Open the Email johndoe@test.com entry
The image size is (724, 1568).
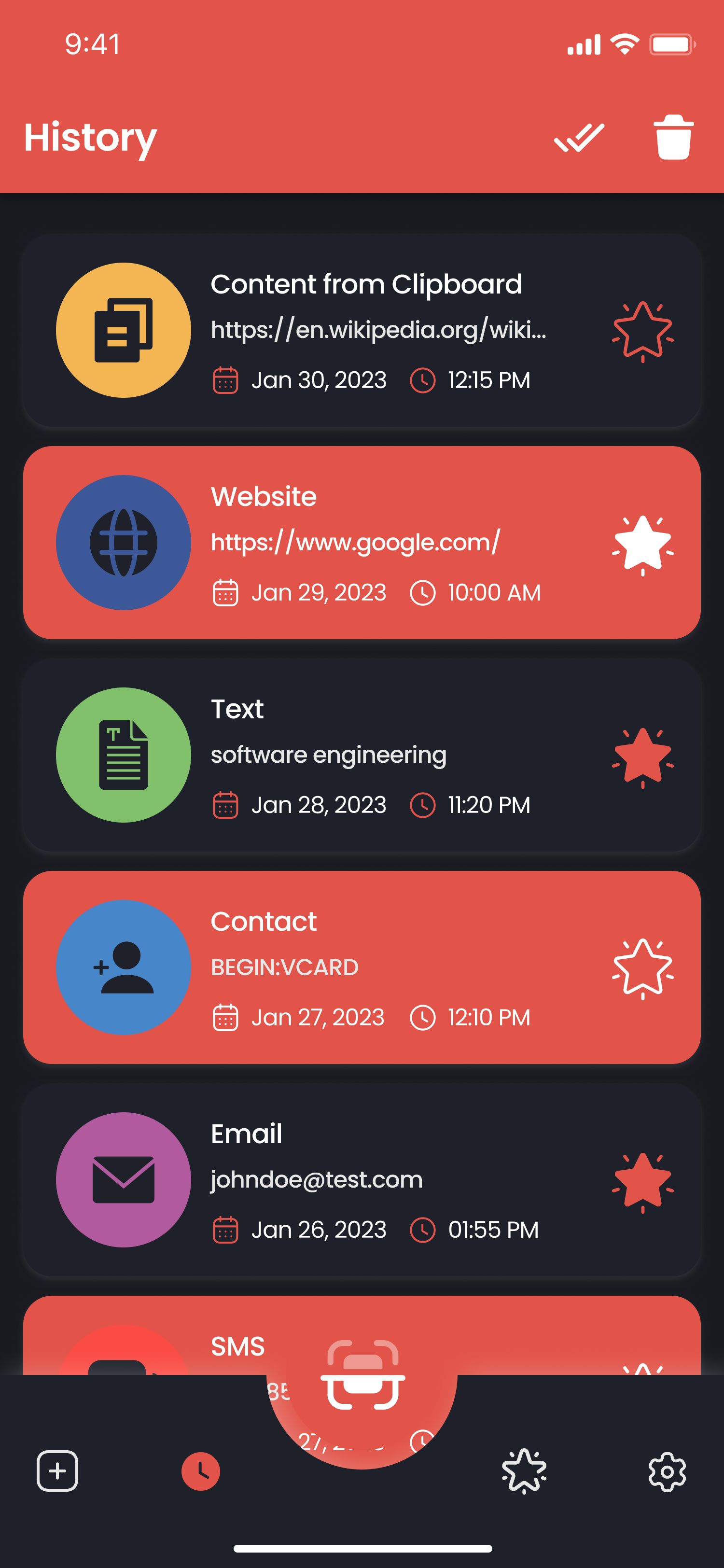click(377, 1180)
